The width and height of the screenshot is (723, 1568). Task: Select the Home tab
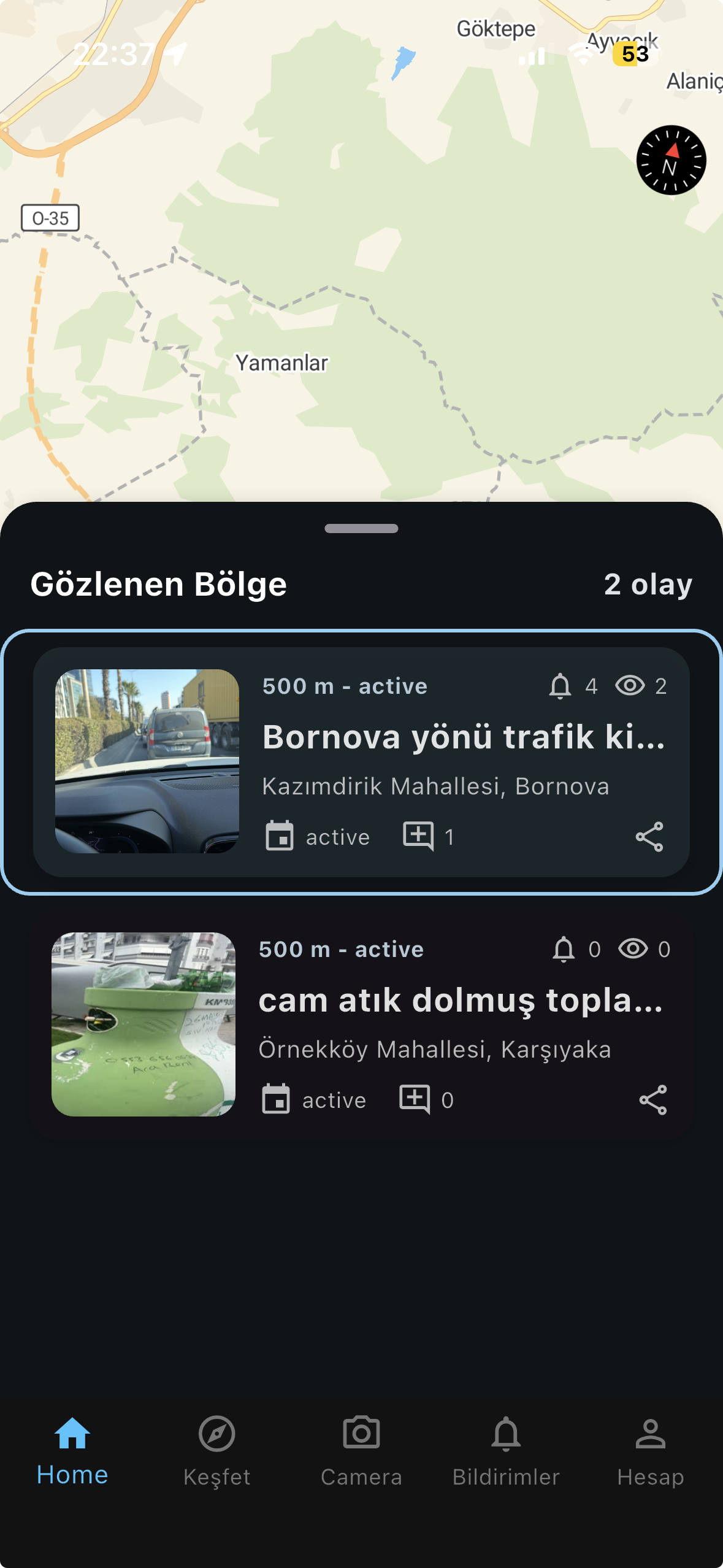[72, 1450]
